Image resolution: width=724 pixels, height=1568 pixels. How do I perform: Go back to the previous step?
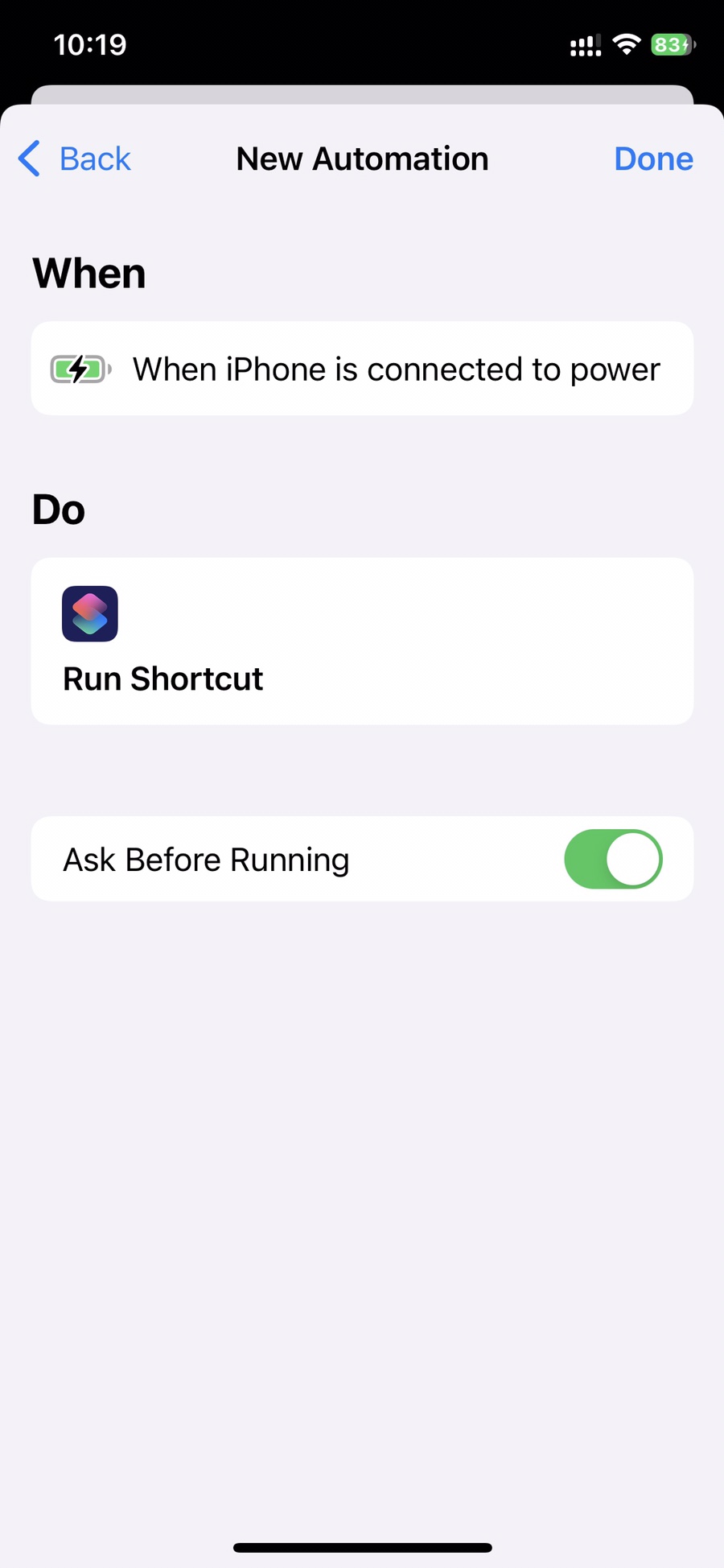[x=75, y=159]
